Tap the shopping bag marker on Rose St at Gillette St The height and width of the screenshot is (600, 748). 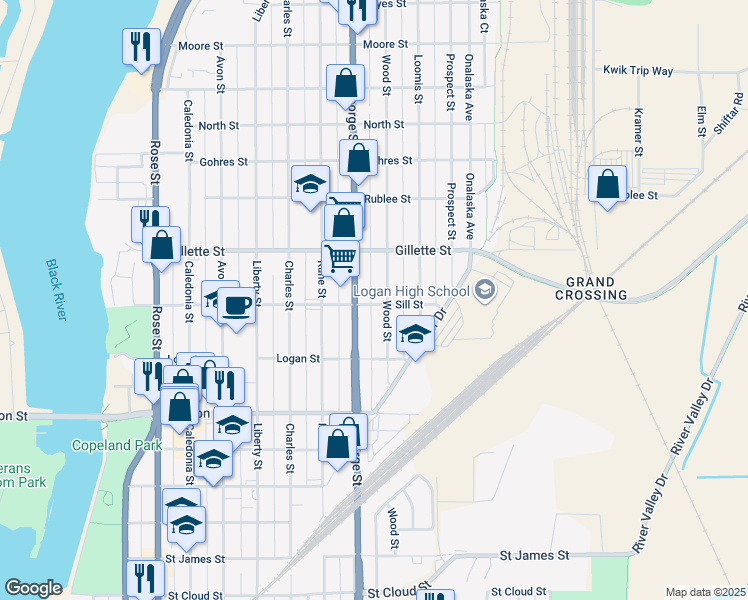point(161,245)
